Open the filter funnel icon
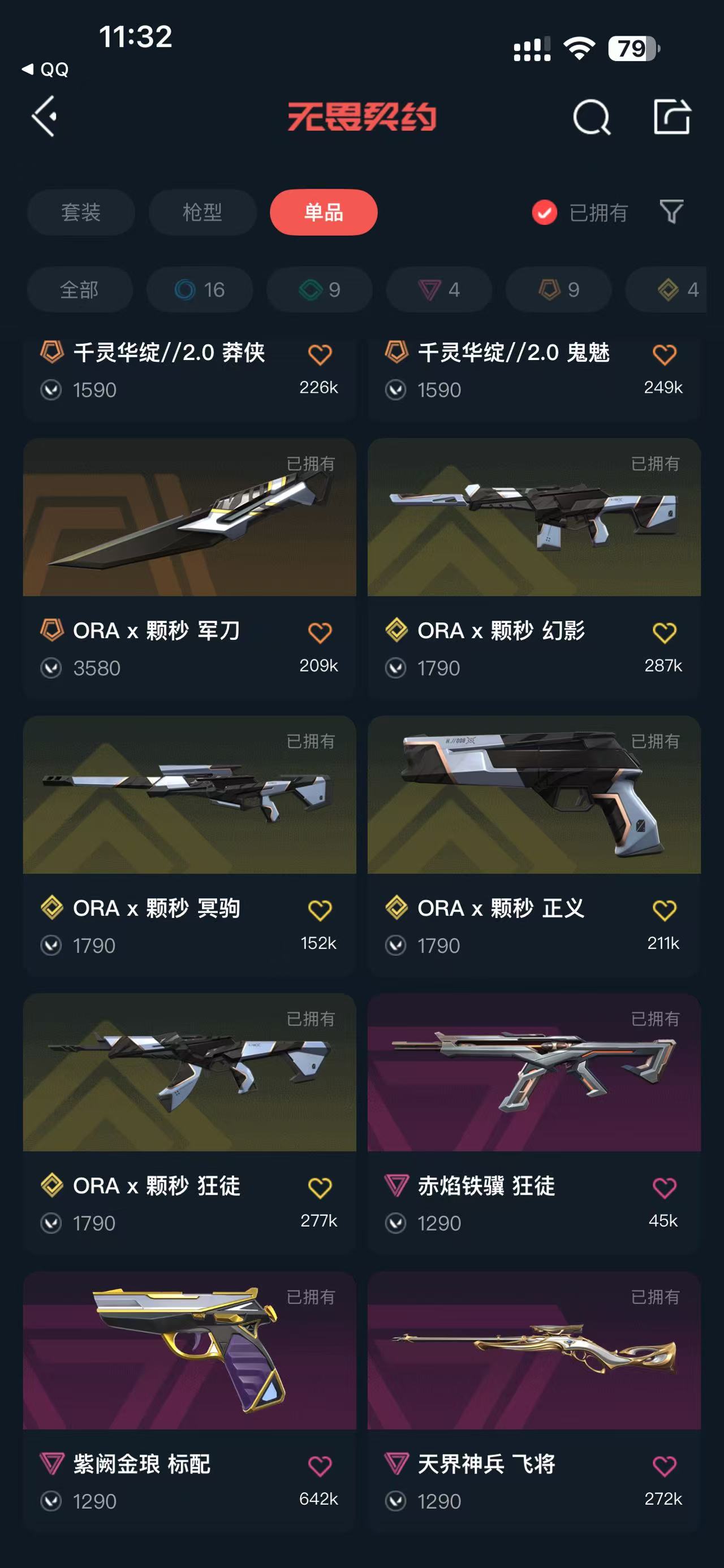This screenshot has width=724, height=1568. click(671, 212)
